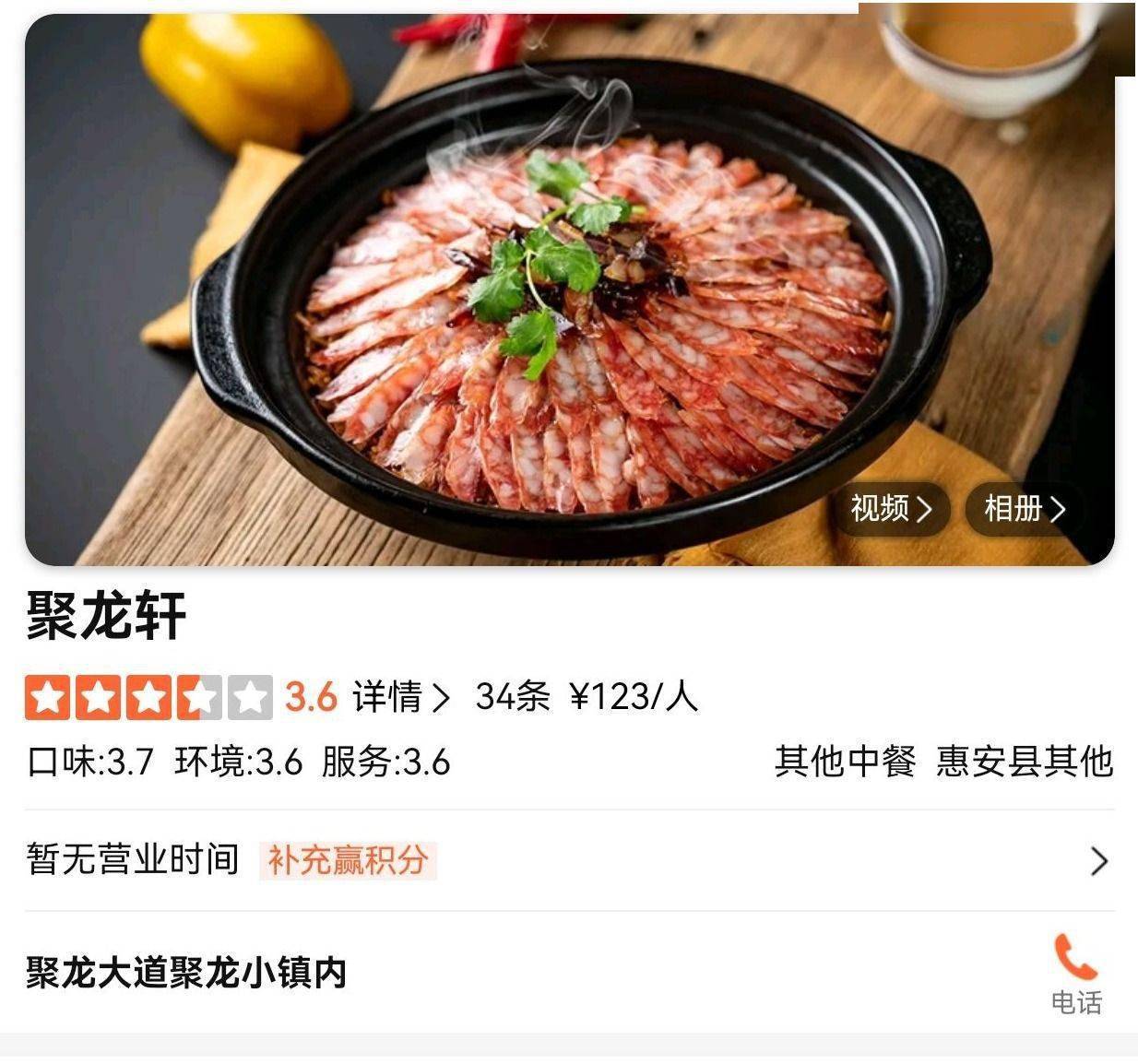Open address 聚龙大道聚龙小镇内 on map
The width and height of the screenshot is (1138, 1064).
pos(186,973)
